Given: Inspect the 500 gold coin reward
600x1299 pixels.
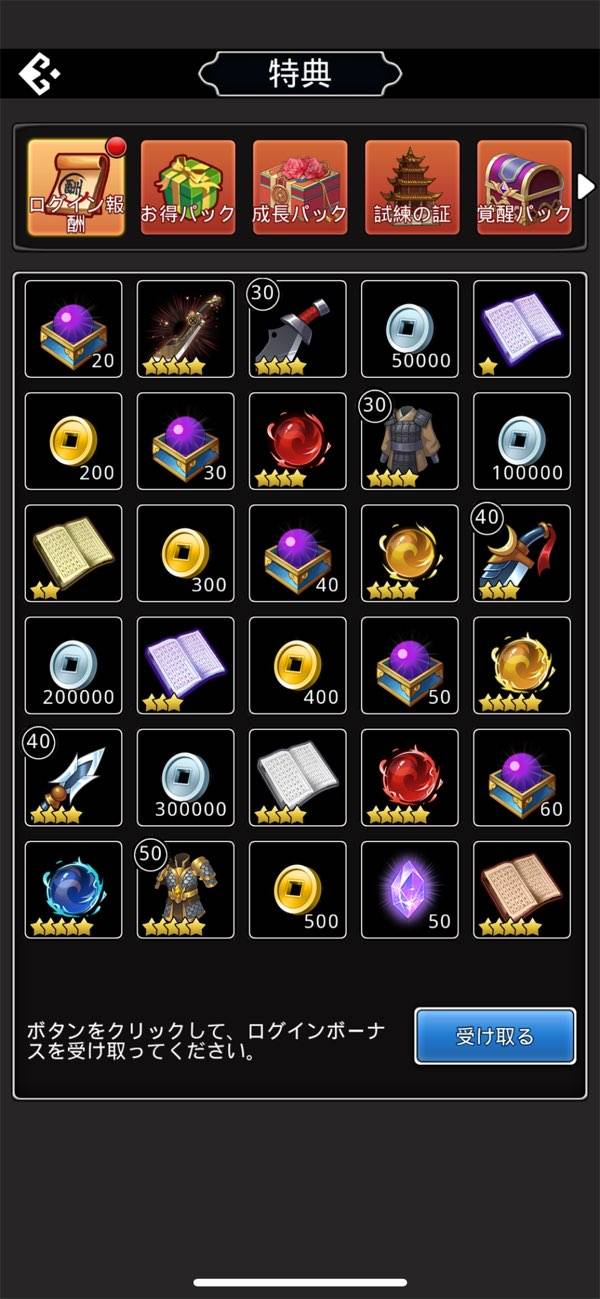Looking at the screenshot, I should (298, 889).
